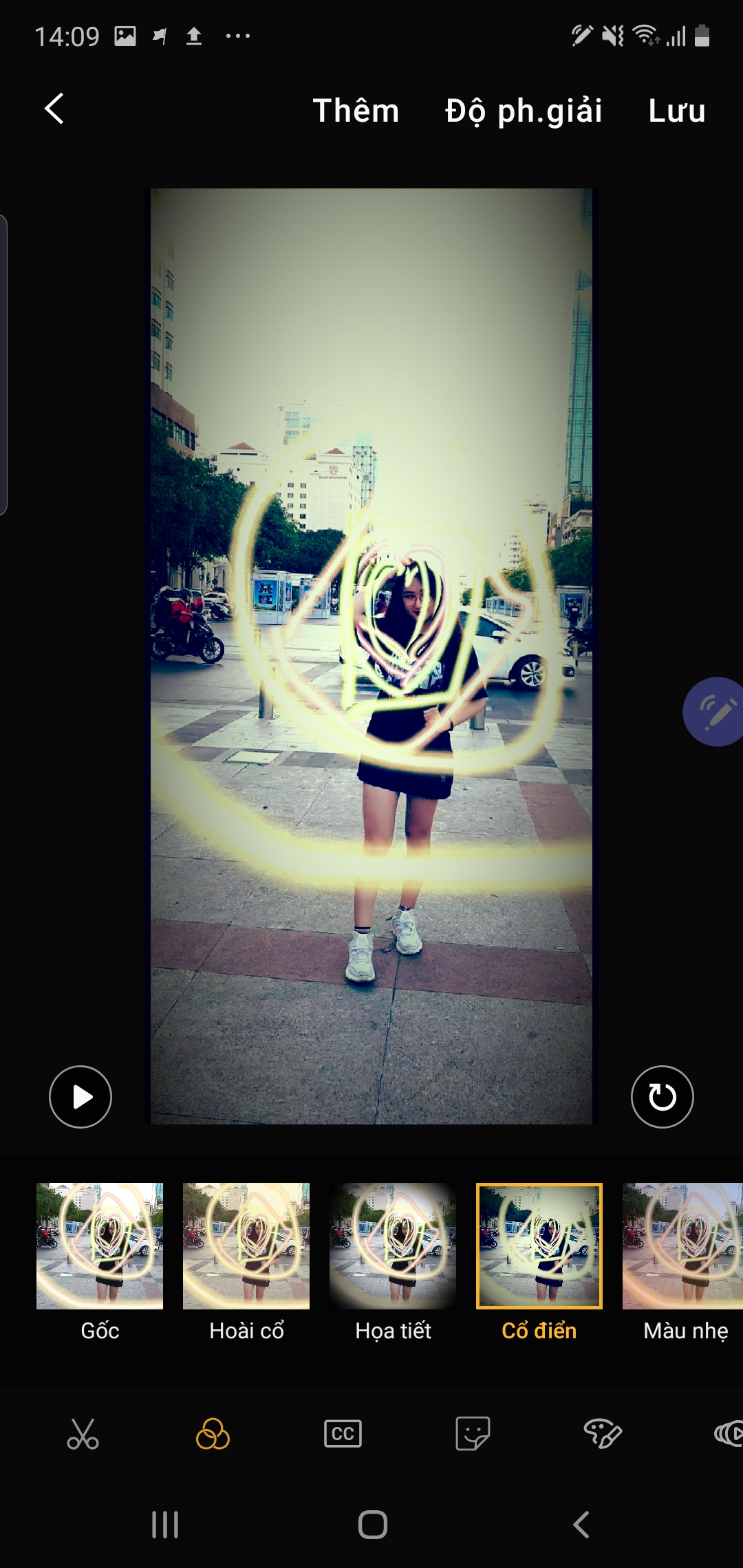Open the scissors trim tool
The width and height of the screenshot is (743, 1568).
tap(83, 1435)
